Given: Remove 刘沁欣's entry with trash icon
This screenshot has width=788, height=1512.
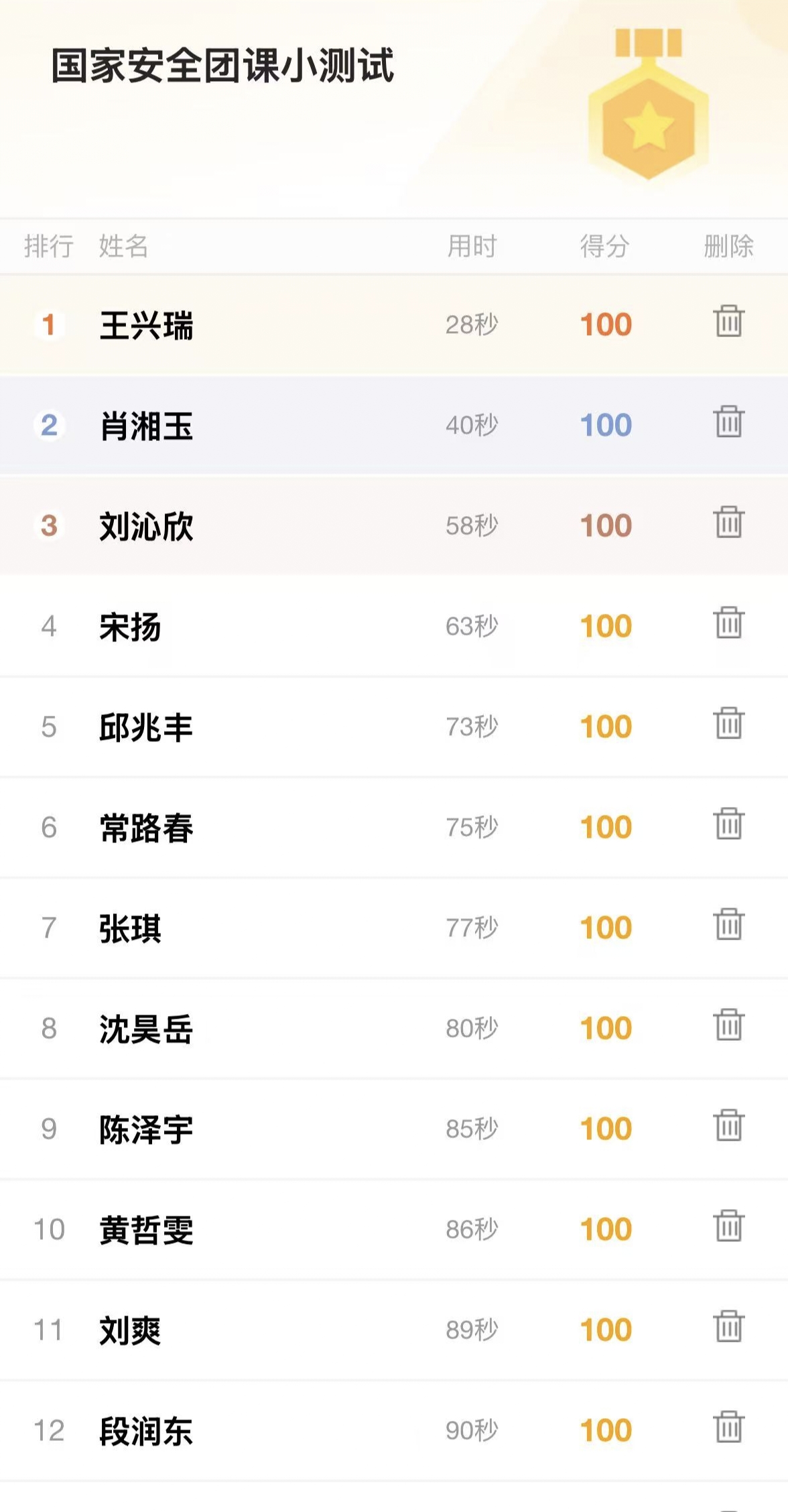Looking at the screenshot, I should click(728, 523).
